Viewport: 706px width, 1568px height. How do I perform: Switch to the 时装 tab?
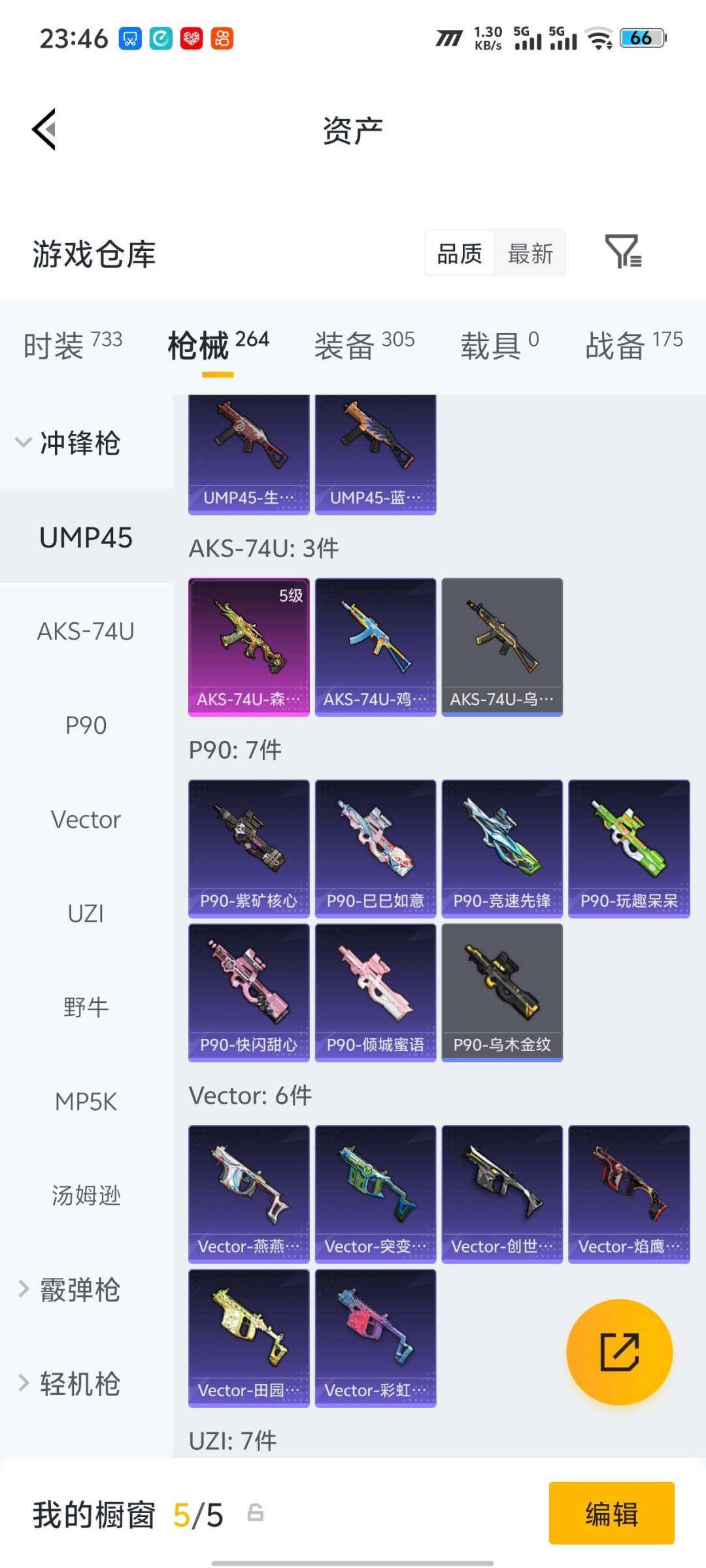click(73, 345)
